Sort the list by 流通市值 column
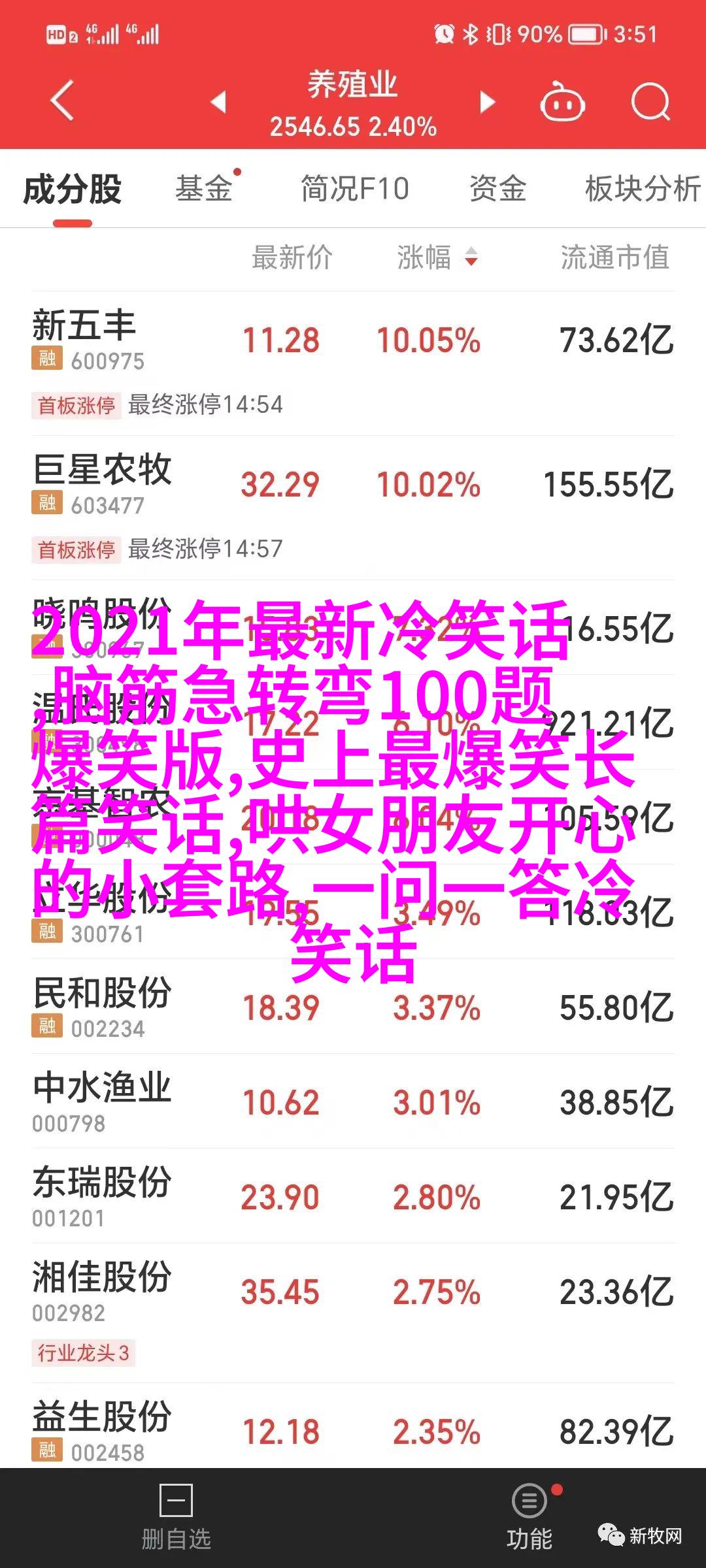This screenshot has width=706, height=1568. pos(614,257)
